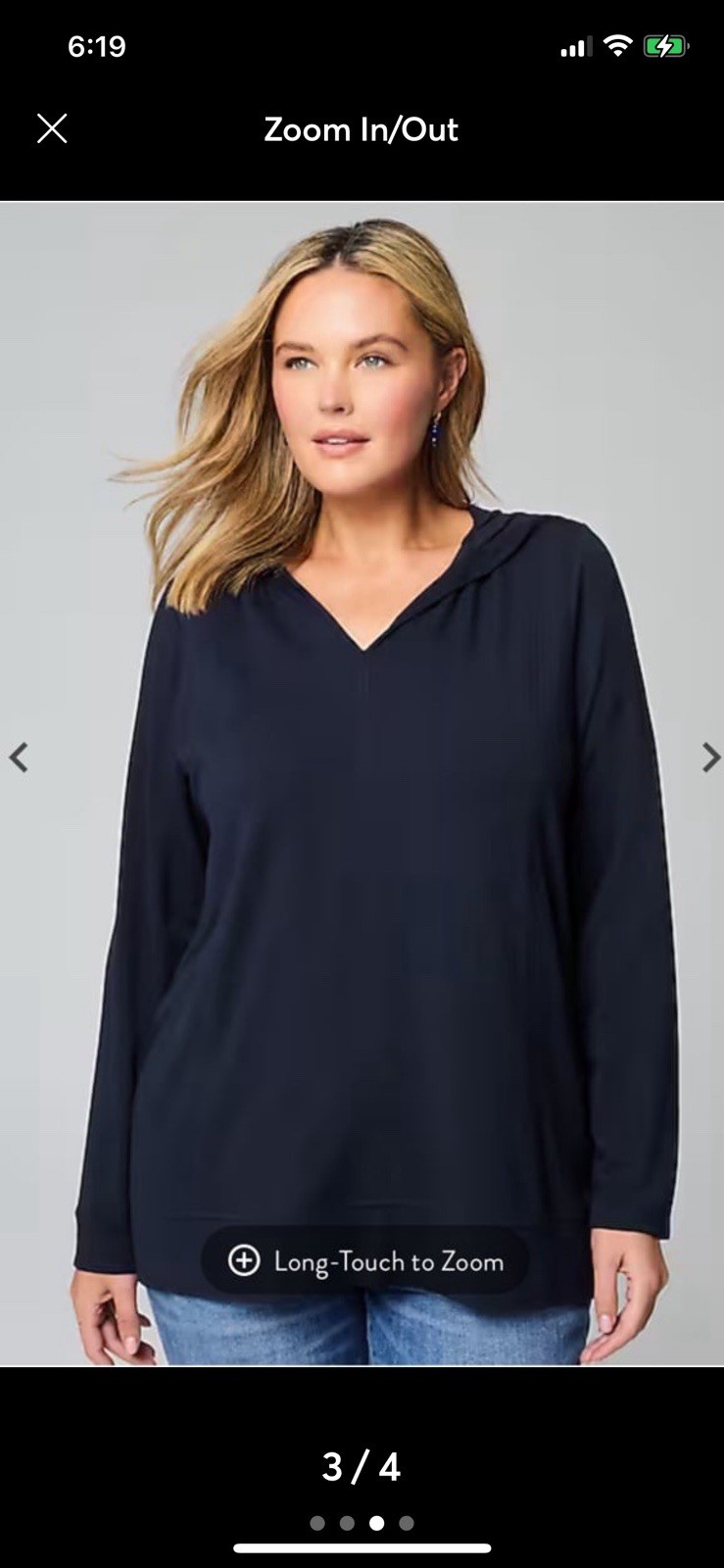
Task: Advance to the next product image
Action: [710, 757]
